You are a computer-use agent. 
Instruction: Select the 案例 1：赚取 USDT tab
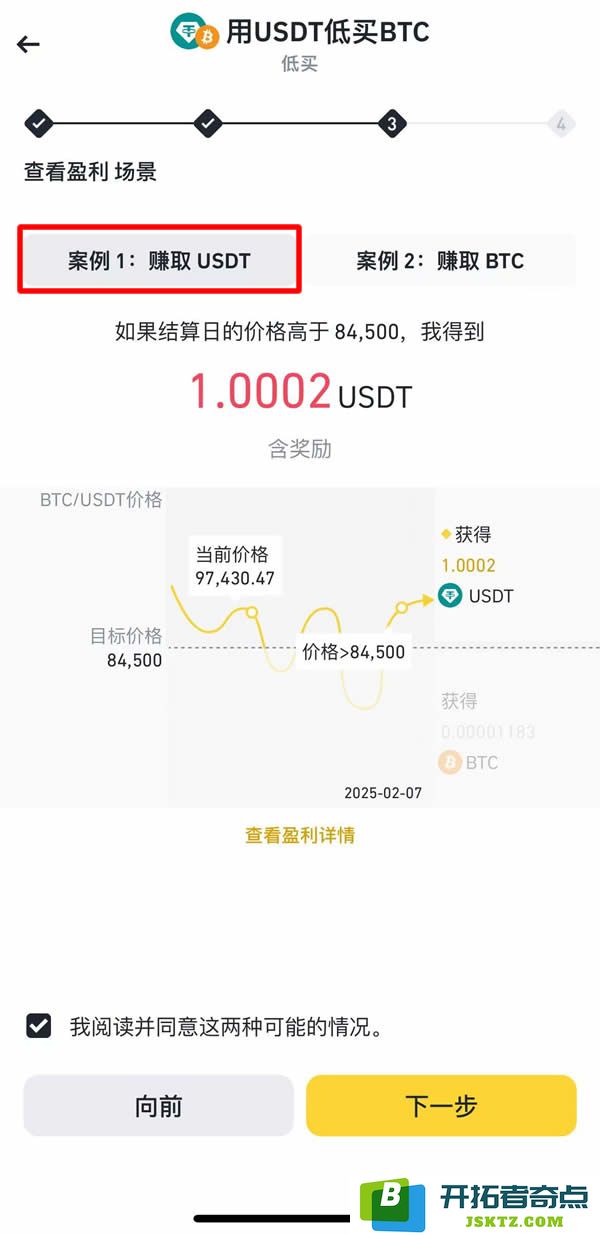(x=159, y=261)
